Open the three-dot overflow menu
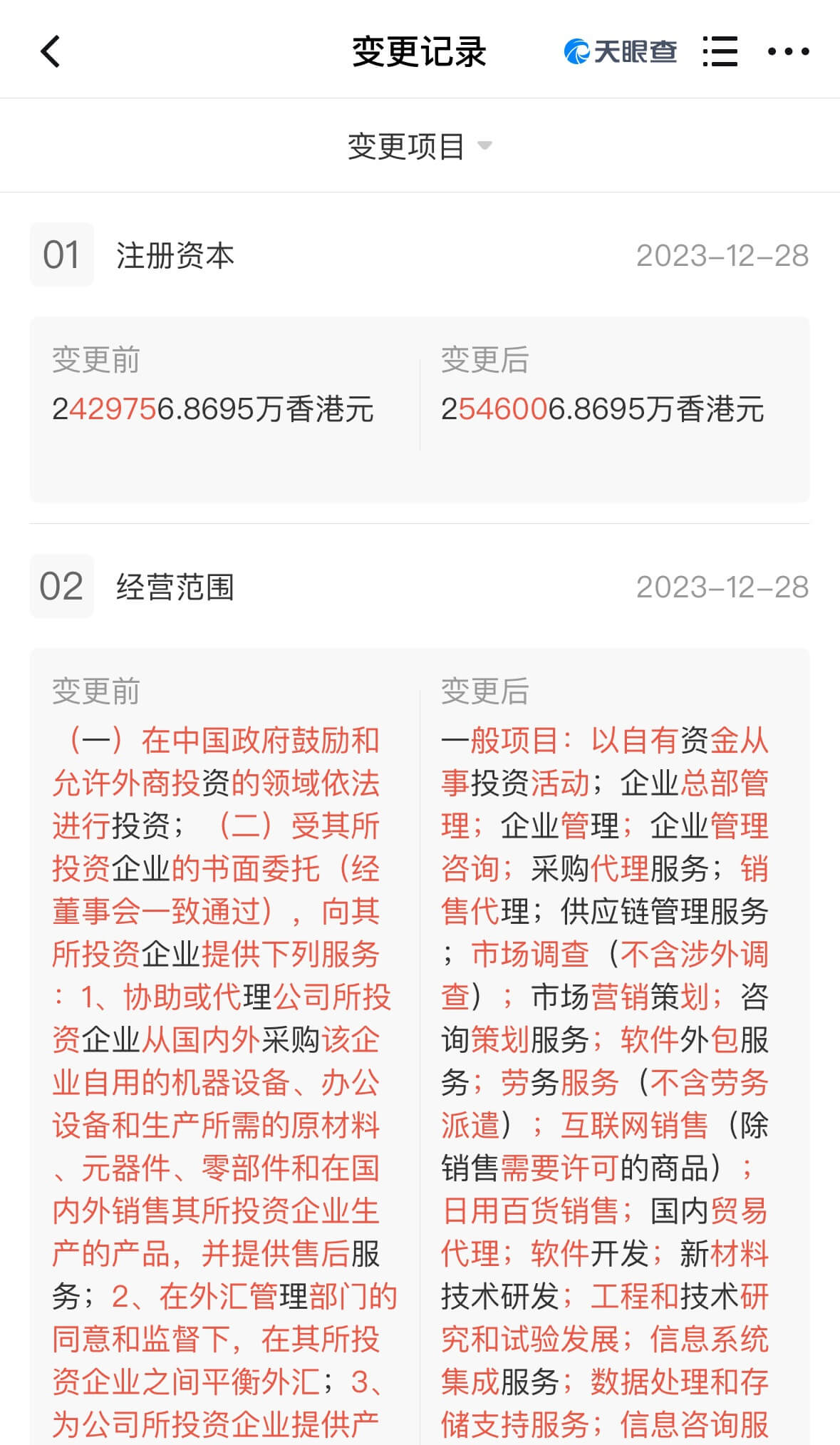The height and width of the screenshot is (1445, 840). (788, 51)
